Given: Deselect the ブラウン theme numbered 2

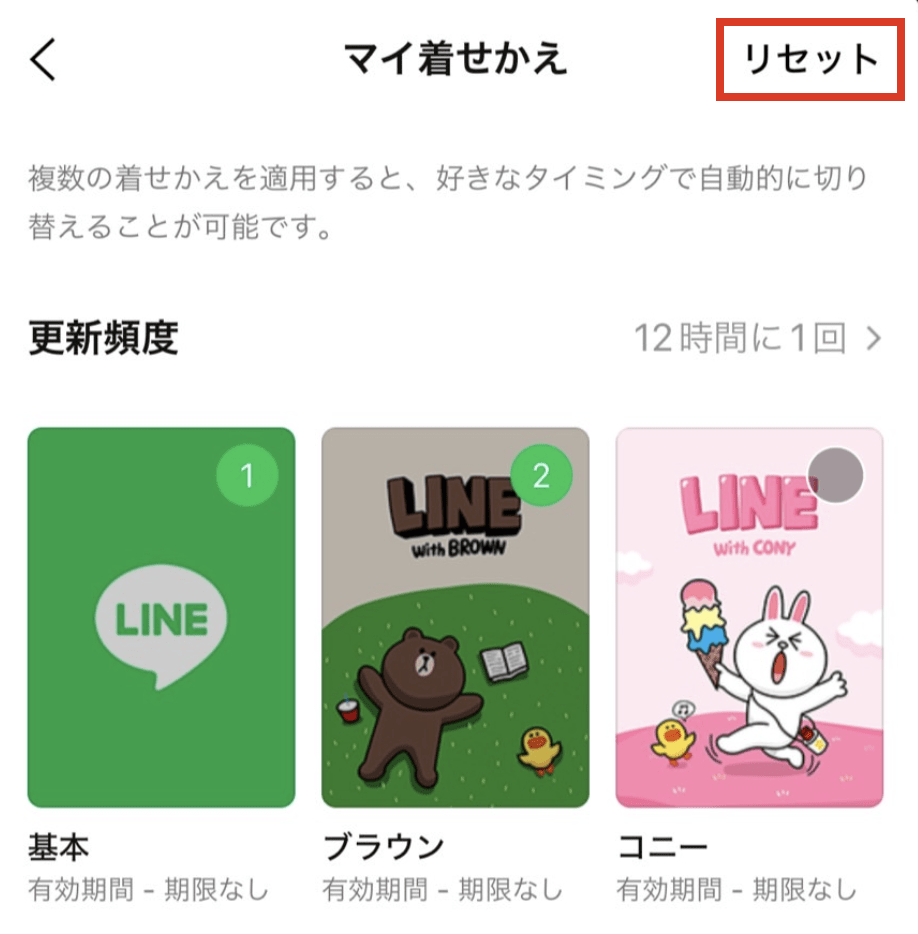Looking at the screenshot, I should pyautogui.click(x=541, y=475).
